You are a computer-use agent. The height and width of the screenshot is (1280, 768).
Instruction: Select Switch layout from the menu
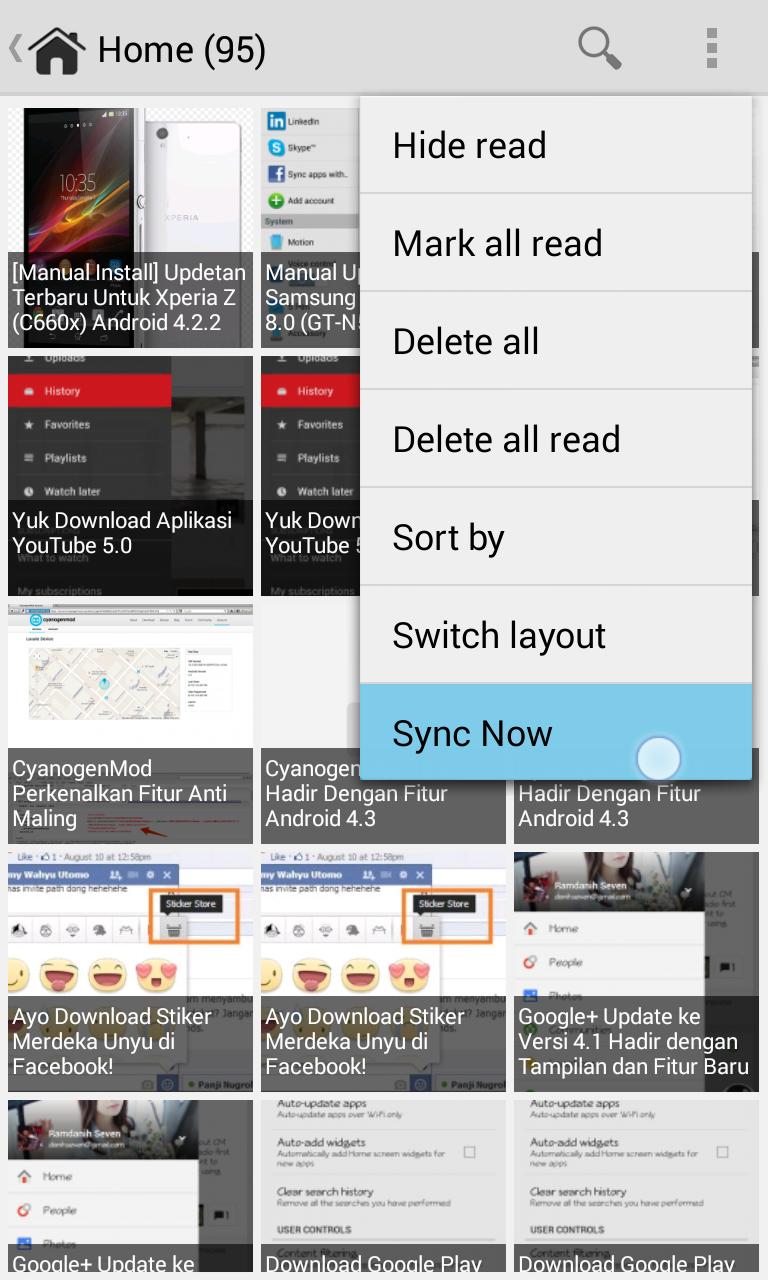pyautogui.click(x=499, y=635)
